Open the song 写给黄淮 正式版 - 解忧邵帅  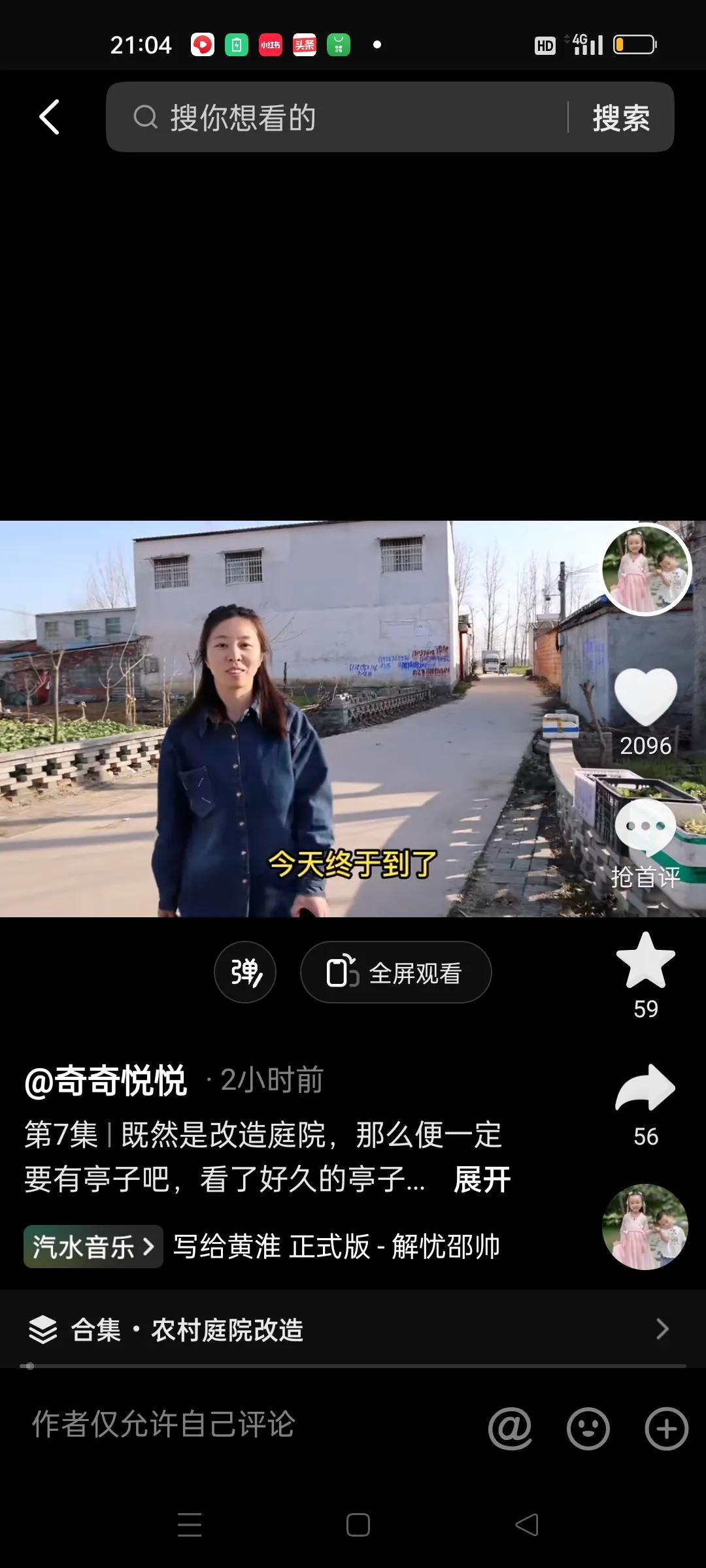(x=337, y=1247)
